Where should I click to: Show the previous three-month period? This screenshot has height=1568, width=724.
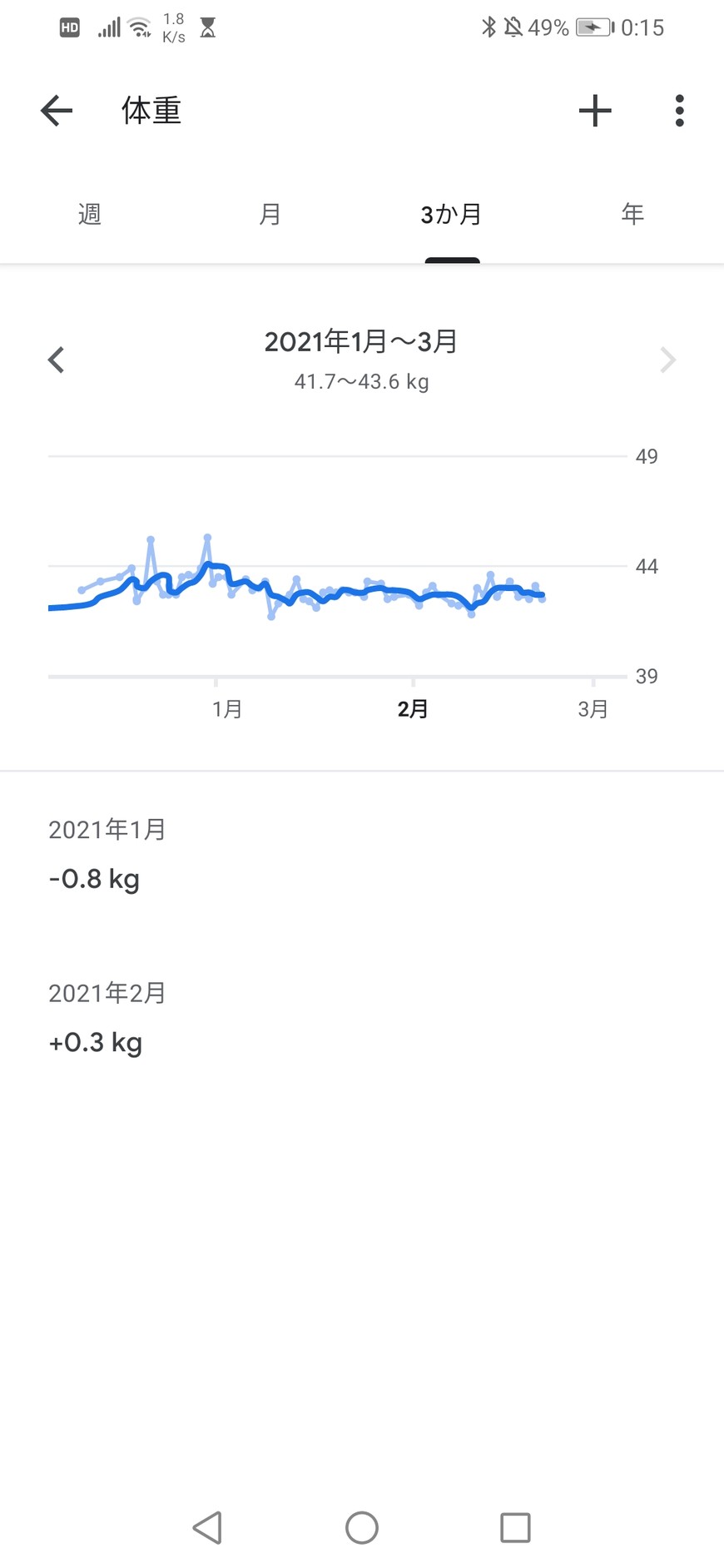[x=56, y=360]
